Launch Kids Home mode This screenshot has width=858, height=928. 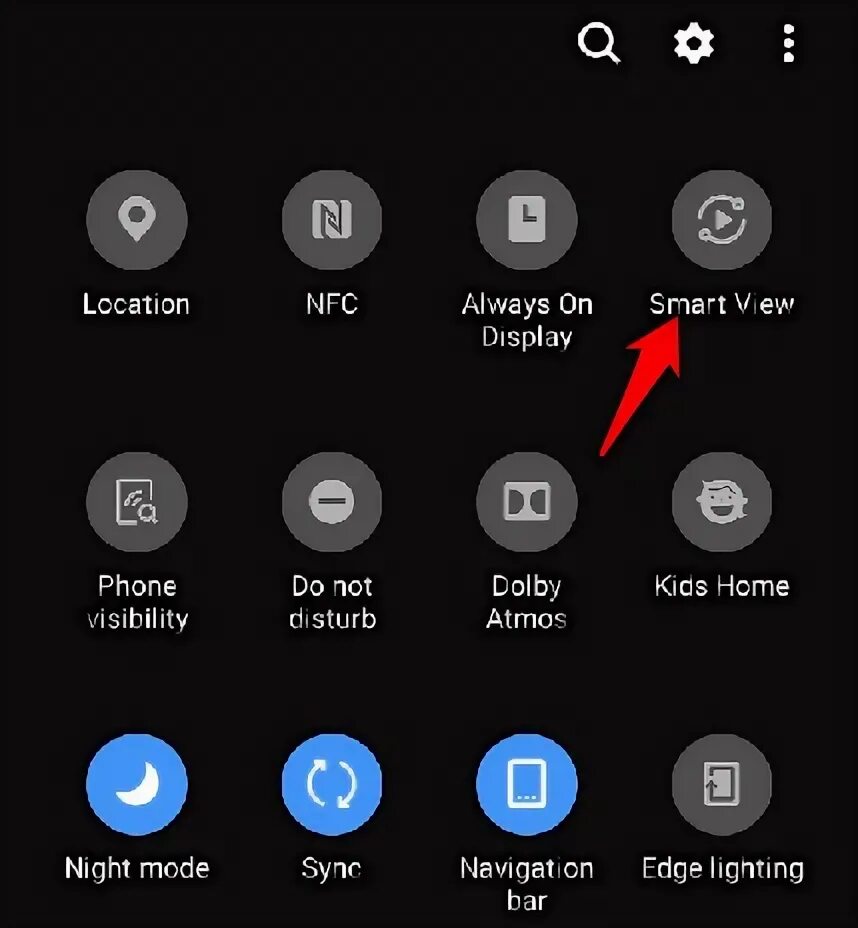(x=722, y=502)
